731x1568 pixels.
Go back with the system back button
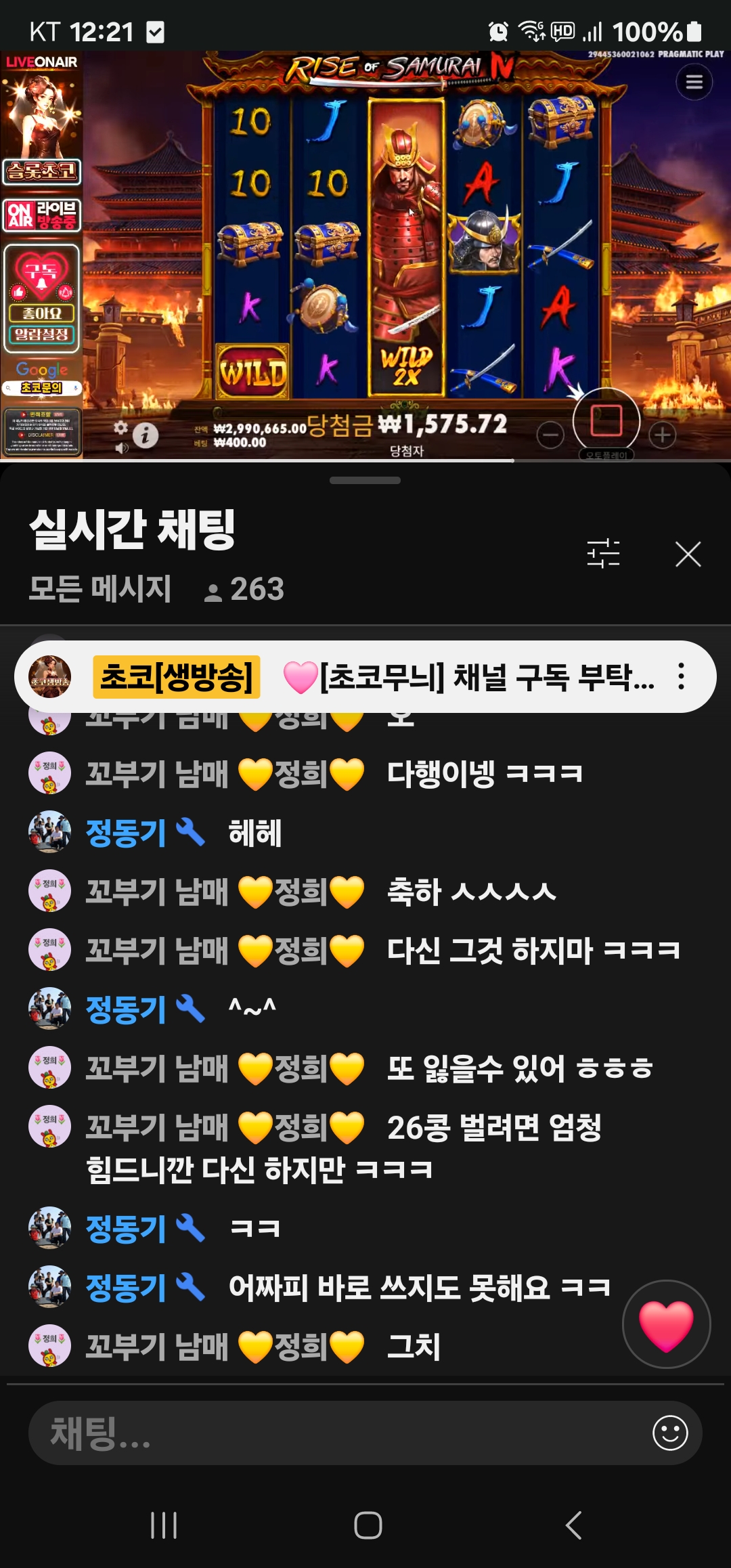point(573,1525)
